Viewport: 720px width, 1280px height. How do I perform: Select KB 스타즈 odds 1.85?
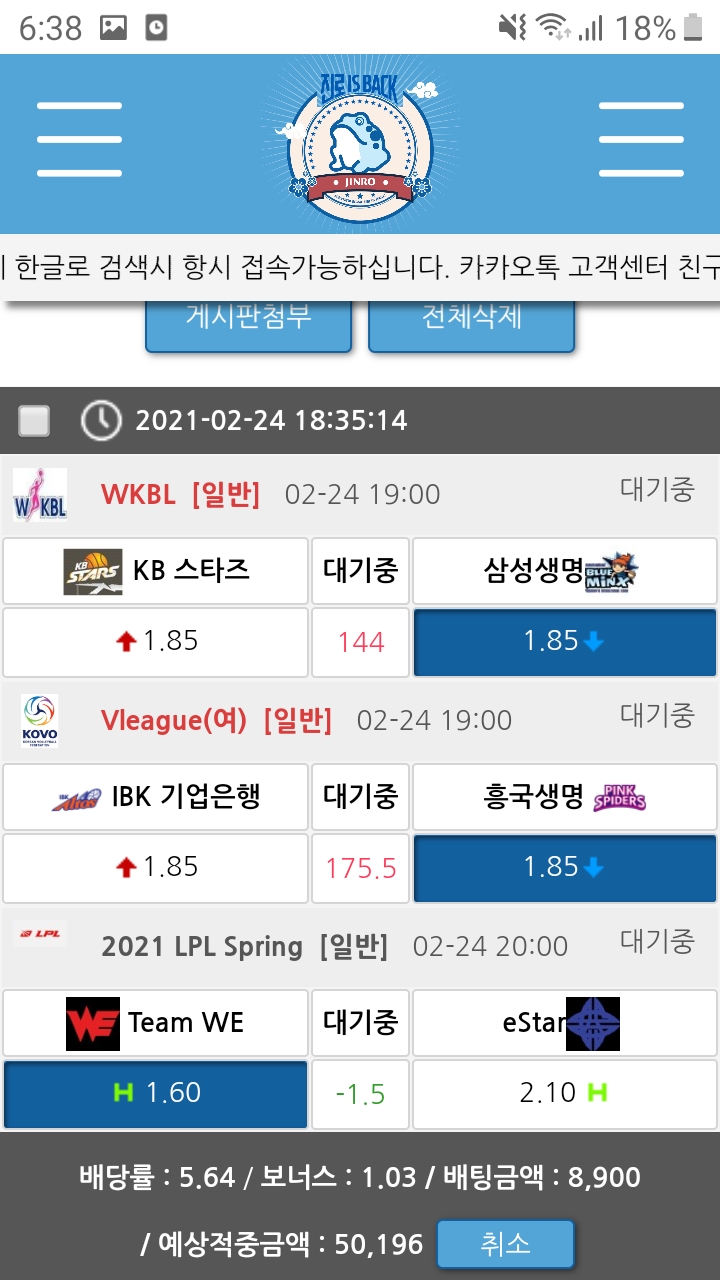tap(155, 642)
